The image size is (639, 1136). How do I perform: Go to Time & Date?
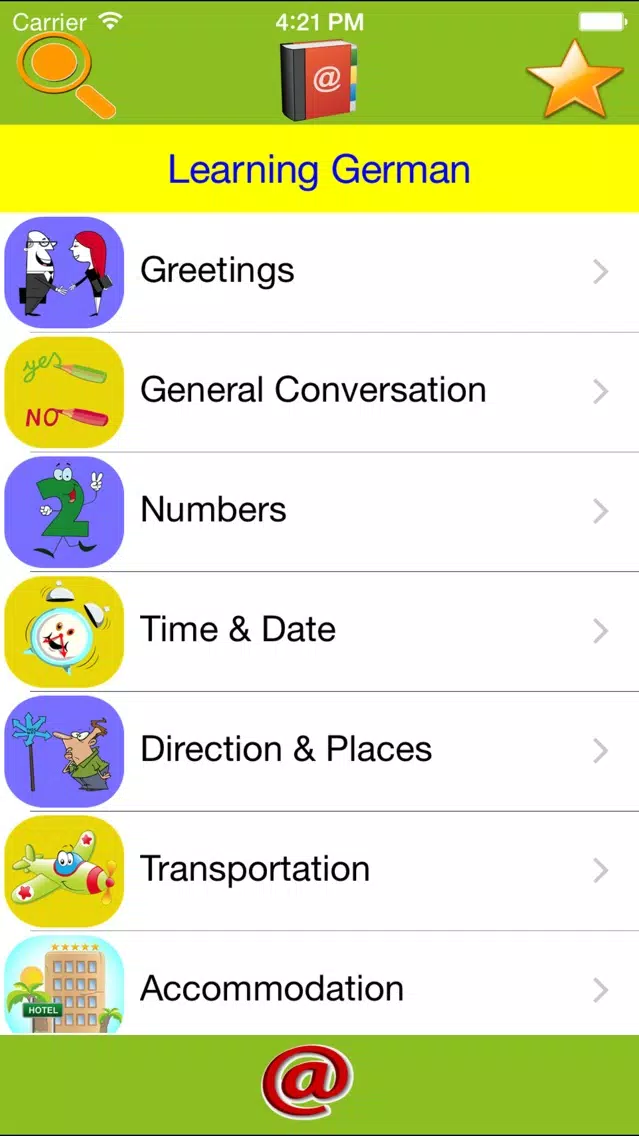coord(320,631)
